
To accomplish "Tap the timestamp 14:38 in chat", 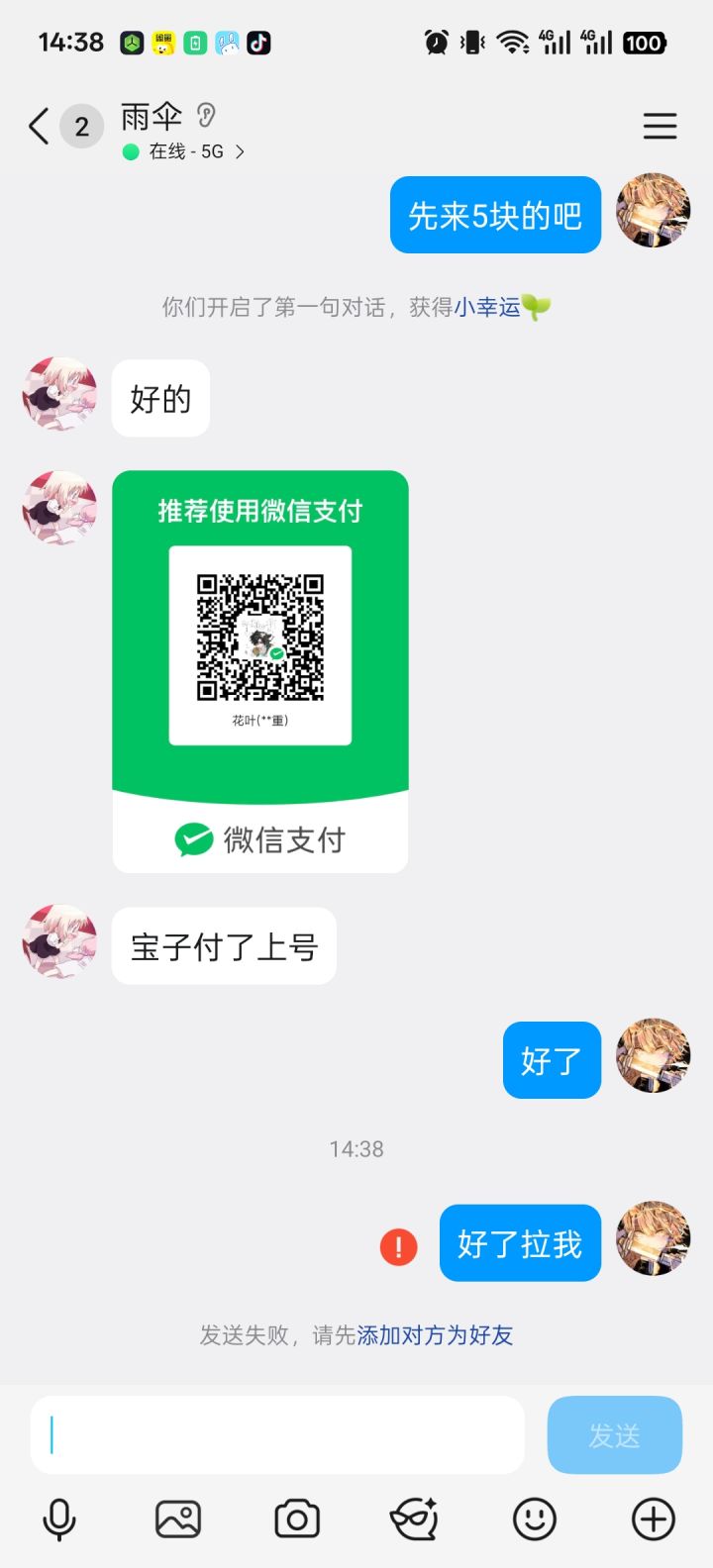I will pos(356,1148).
